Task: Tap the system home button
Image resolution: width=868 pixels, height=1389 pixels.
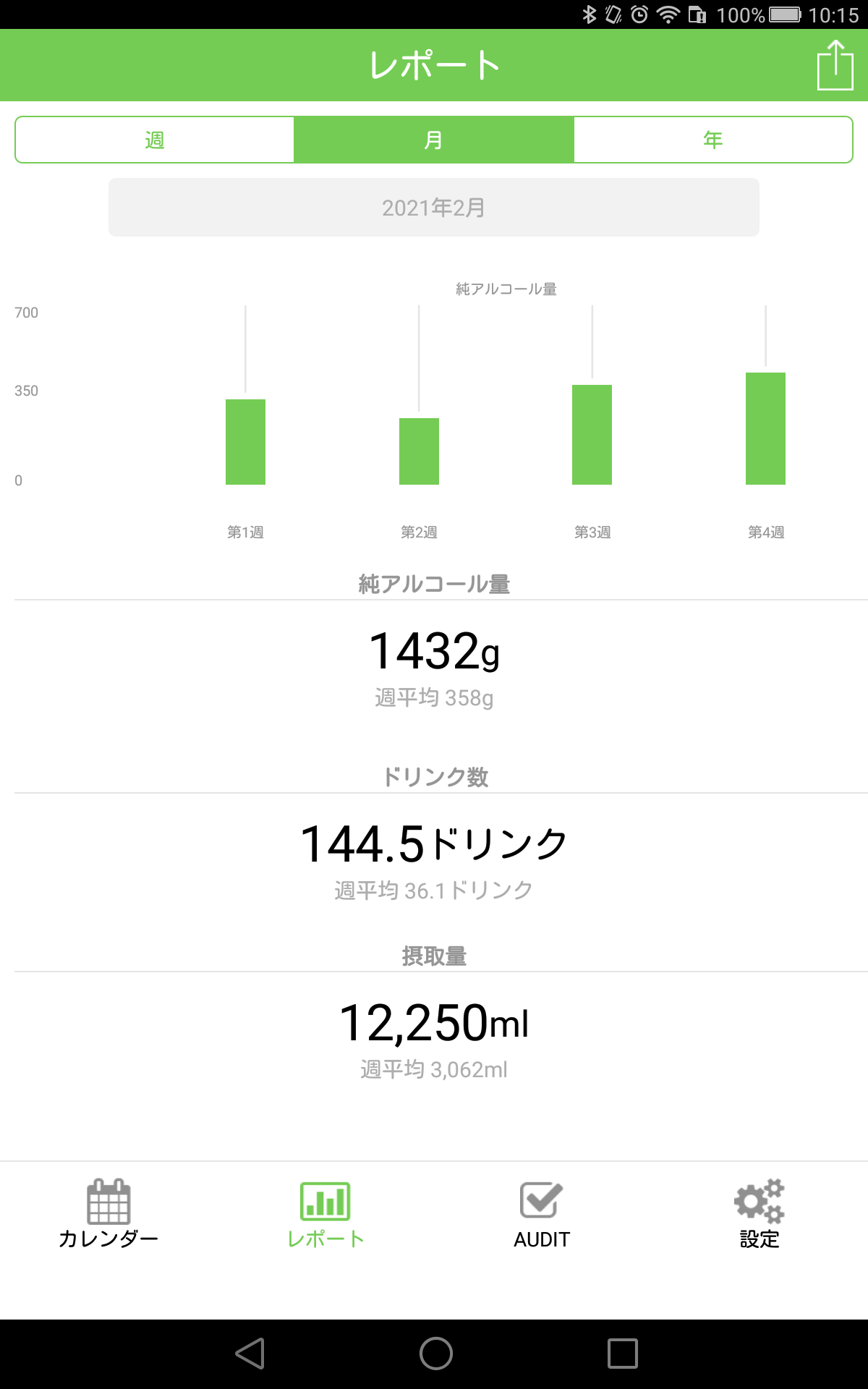Action: tap(436, 1354)
